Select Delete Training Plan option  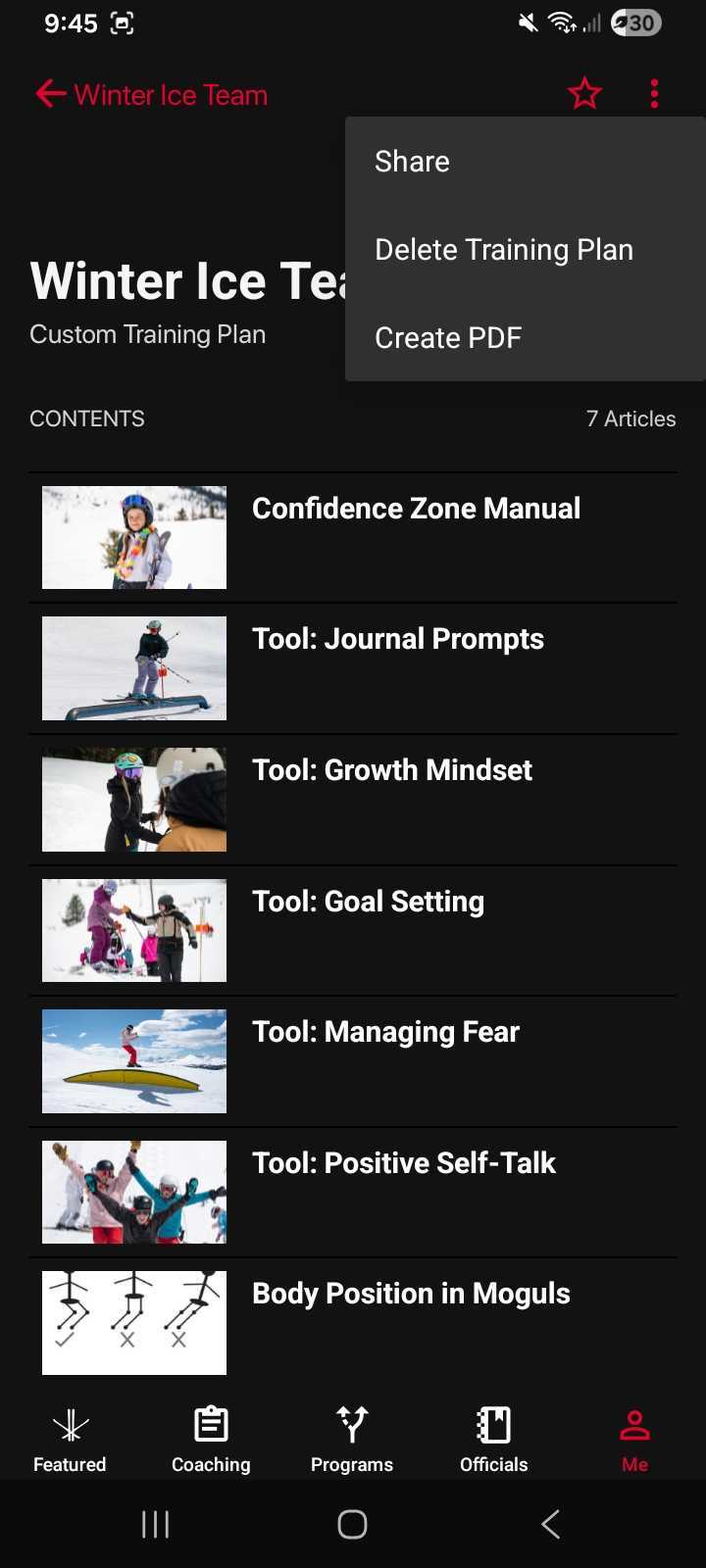pyautogui.click(x=503, y=249)
